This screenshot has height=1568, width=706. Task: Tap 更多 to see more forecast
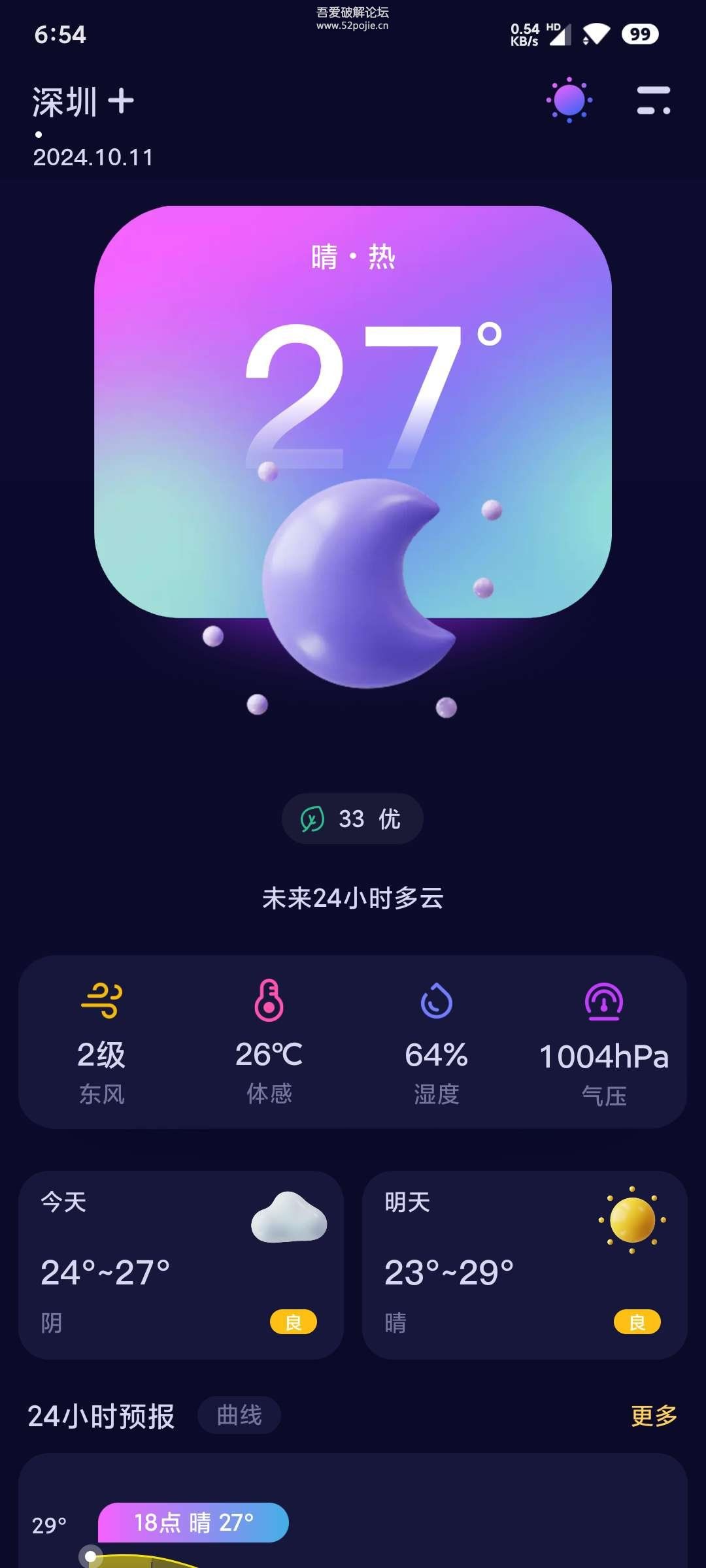click(x=653, y=1415)
